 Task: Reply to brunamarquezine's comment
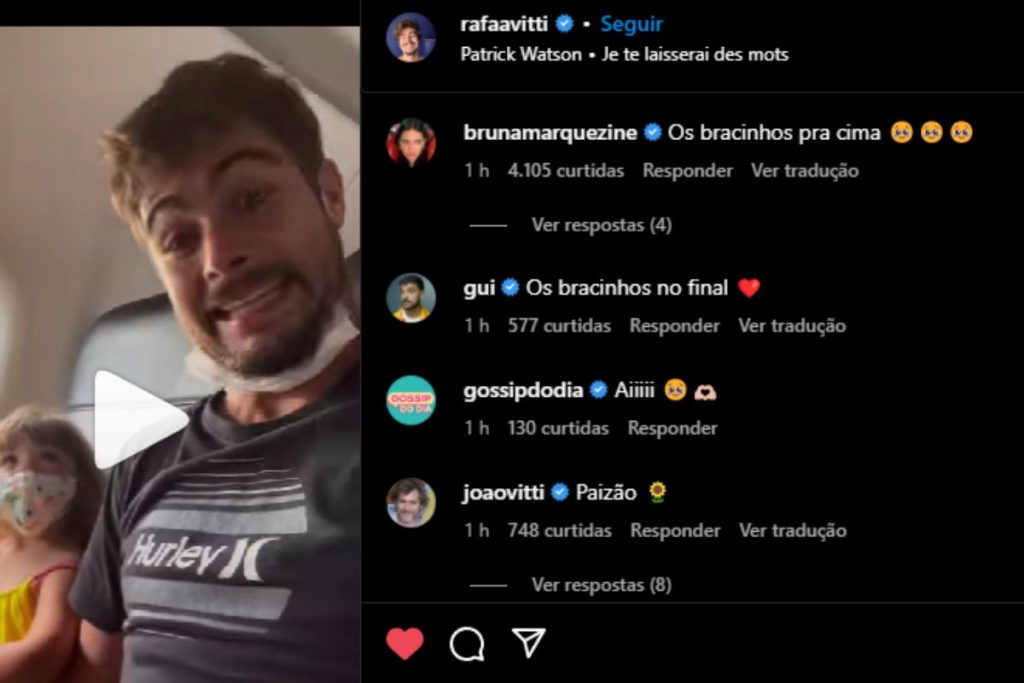coord(687,171)
